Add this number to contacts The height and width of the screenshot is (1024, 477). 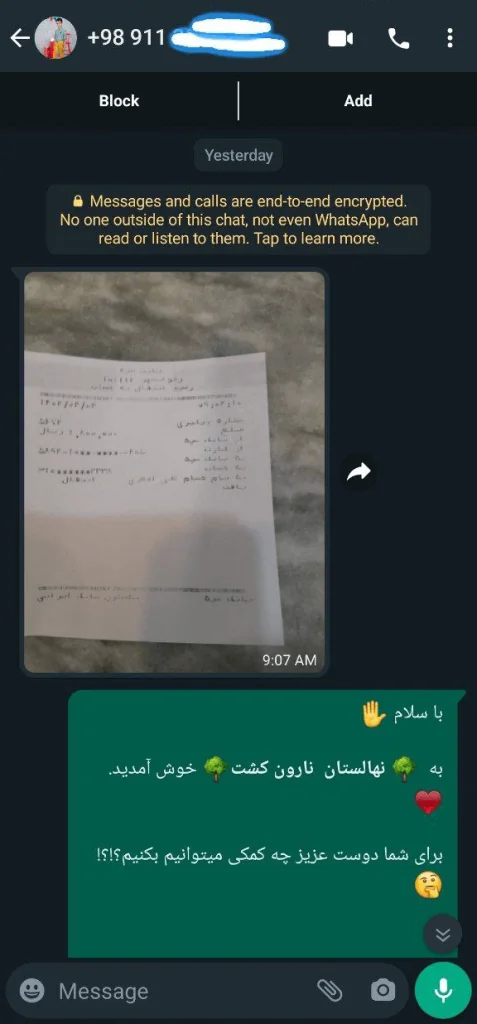[x=358, y=101]
